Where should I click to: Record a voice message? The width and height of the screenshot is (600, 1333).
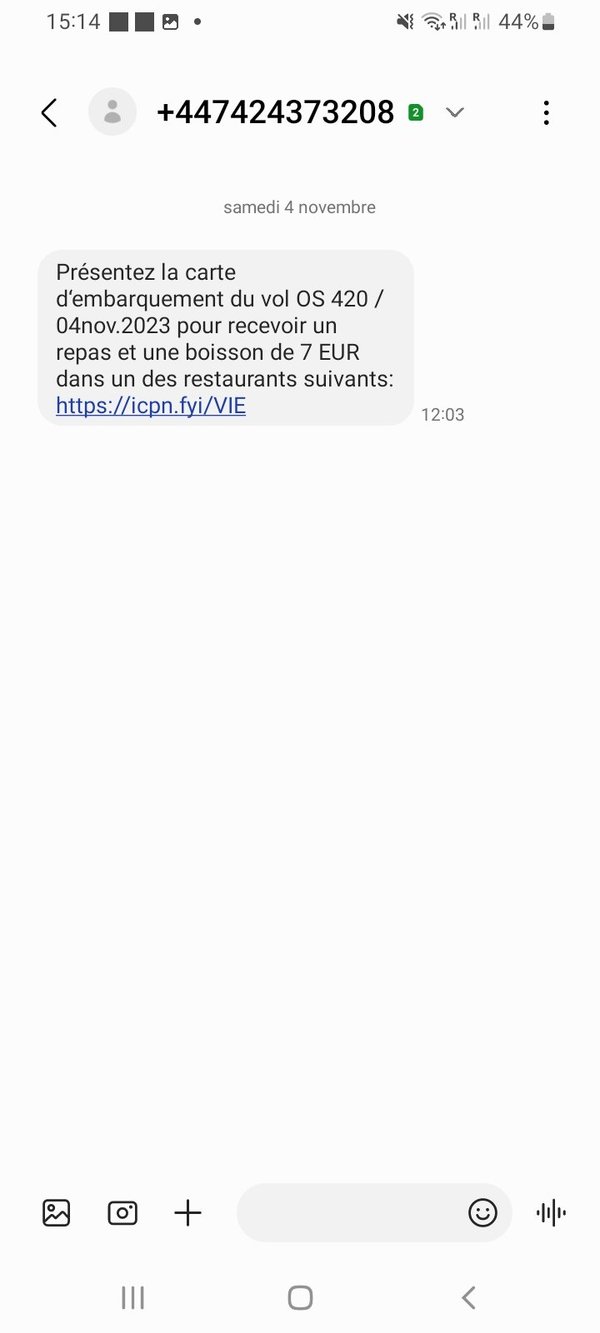click(x=551, y=1213)
